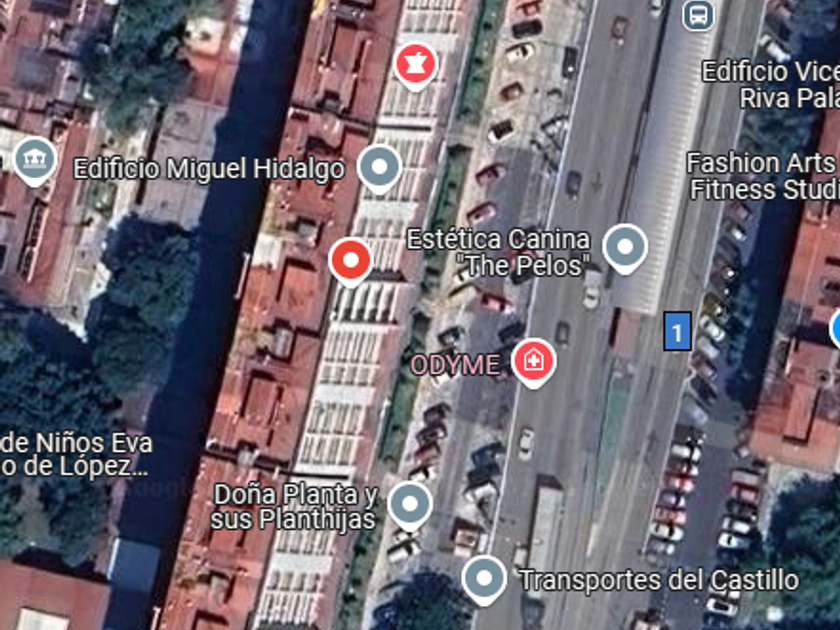Select the blue numbered marker 1
The image size is (840, 630).
(x=677, y=331)
